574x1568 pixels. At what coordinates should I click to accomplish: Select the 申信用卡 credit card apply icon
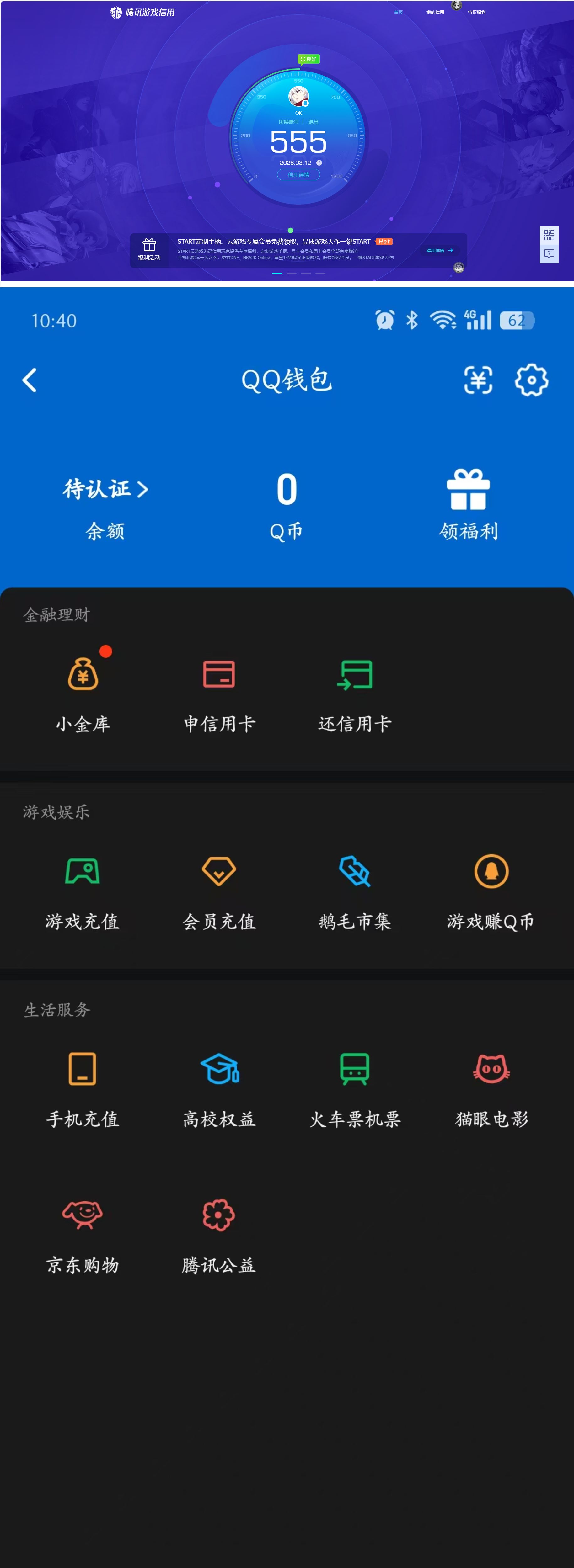219,674
